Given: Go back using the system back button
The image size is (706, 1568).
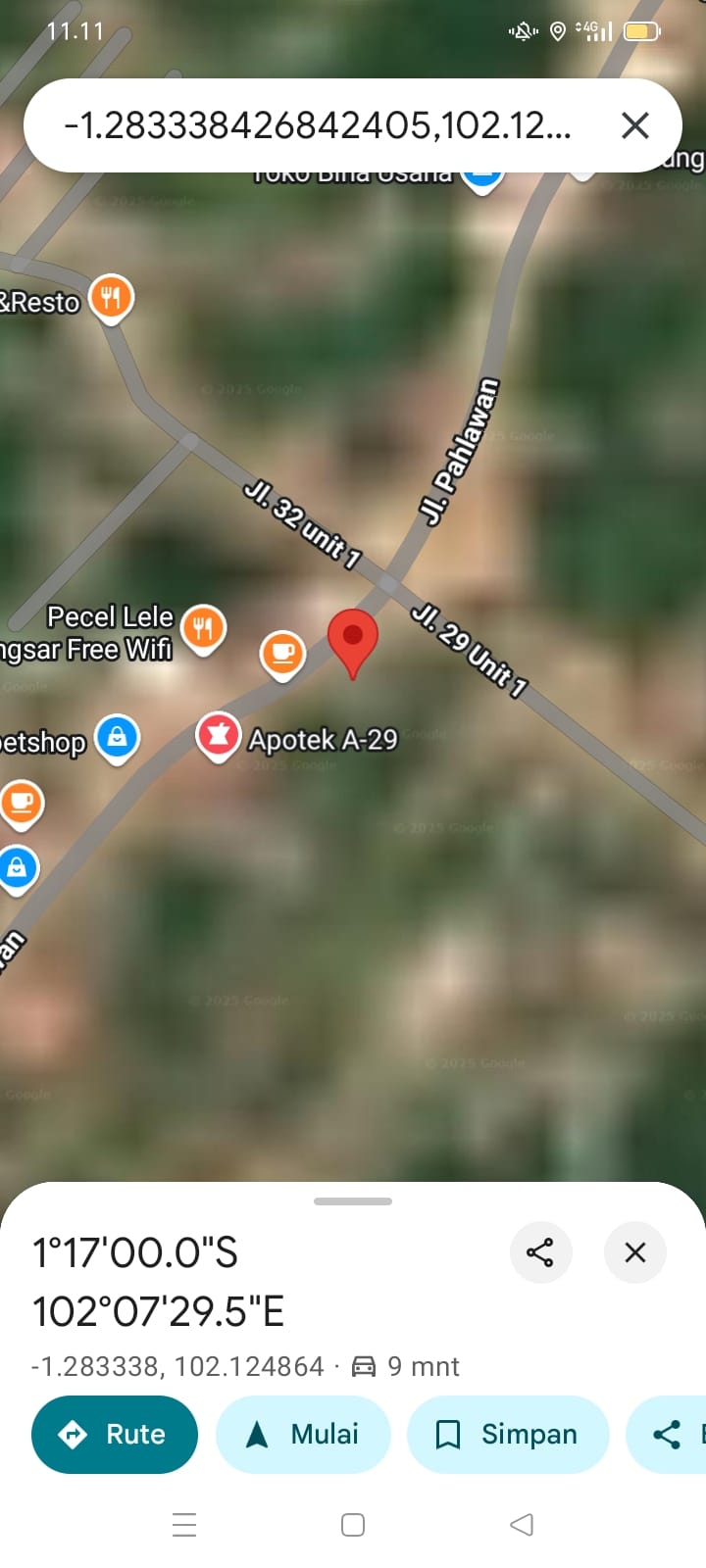Looking at the screenshot, I should click(x=522, y=1524).
